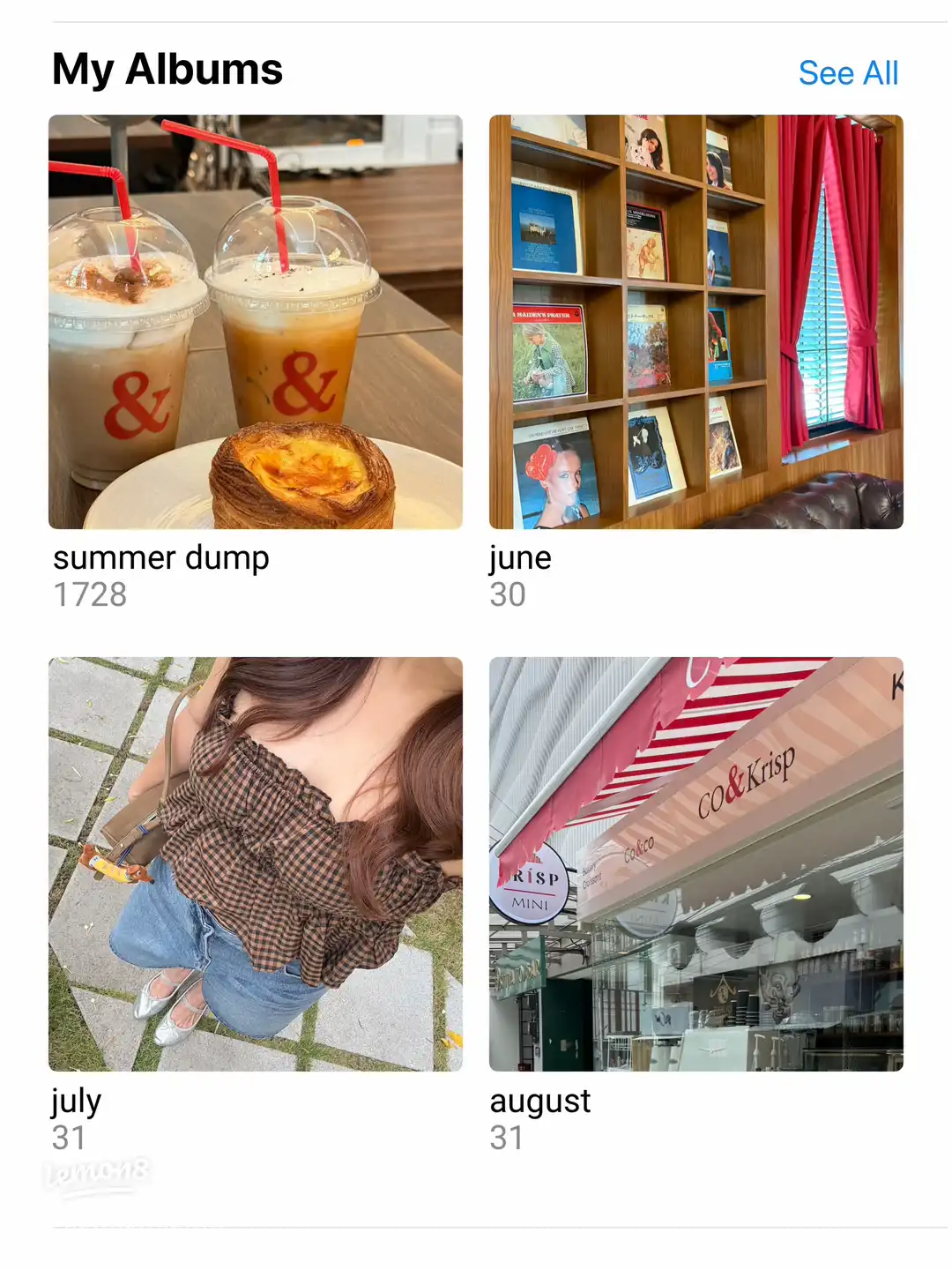This screenshot has height=1270, width=952.
Task: Click the "My Albums" section header
Action: [x=167, y=71]
